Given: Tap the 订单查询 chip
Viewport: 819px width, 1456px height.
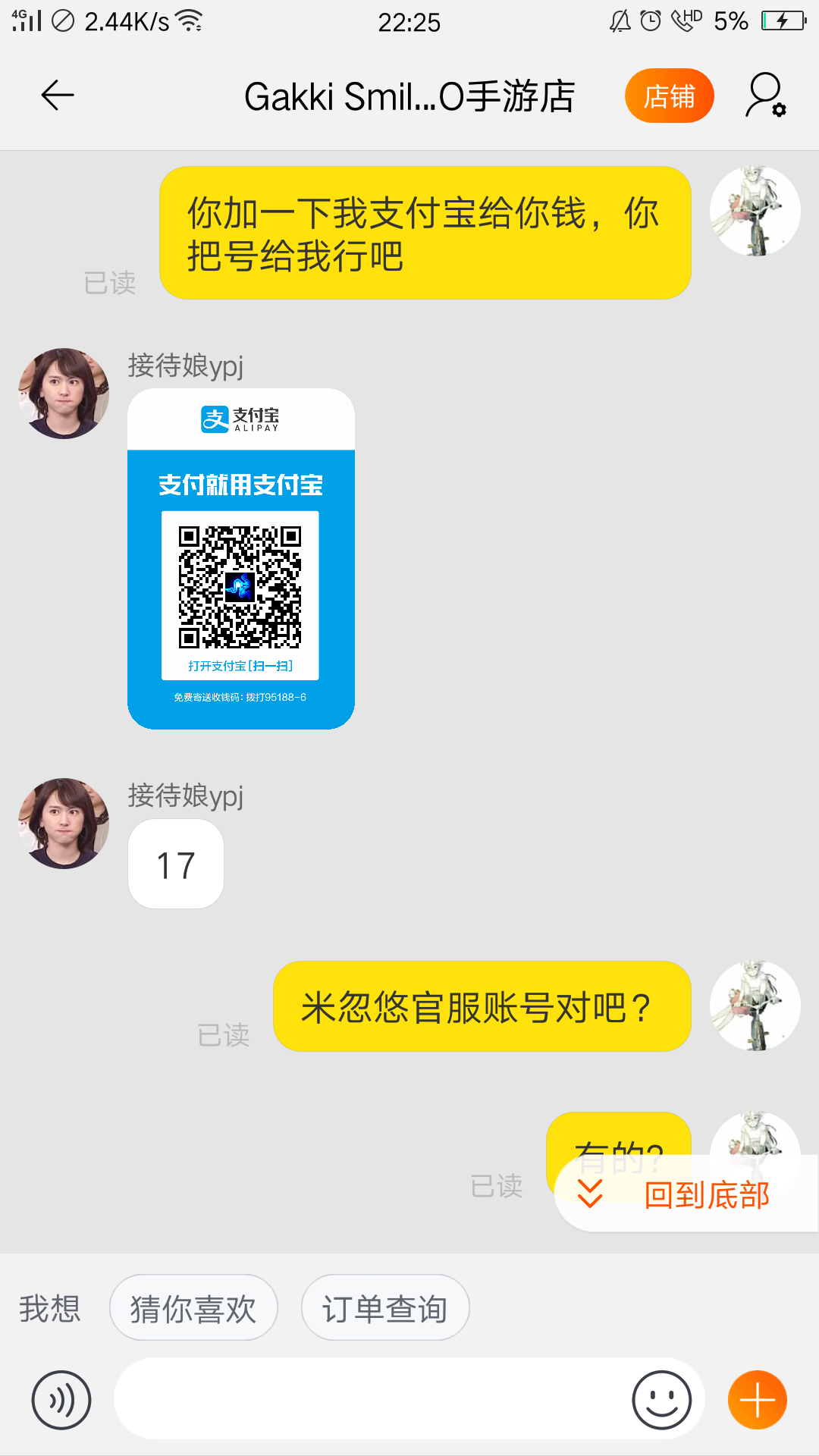Looking at the screenshot, I should point(384,1308).
